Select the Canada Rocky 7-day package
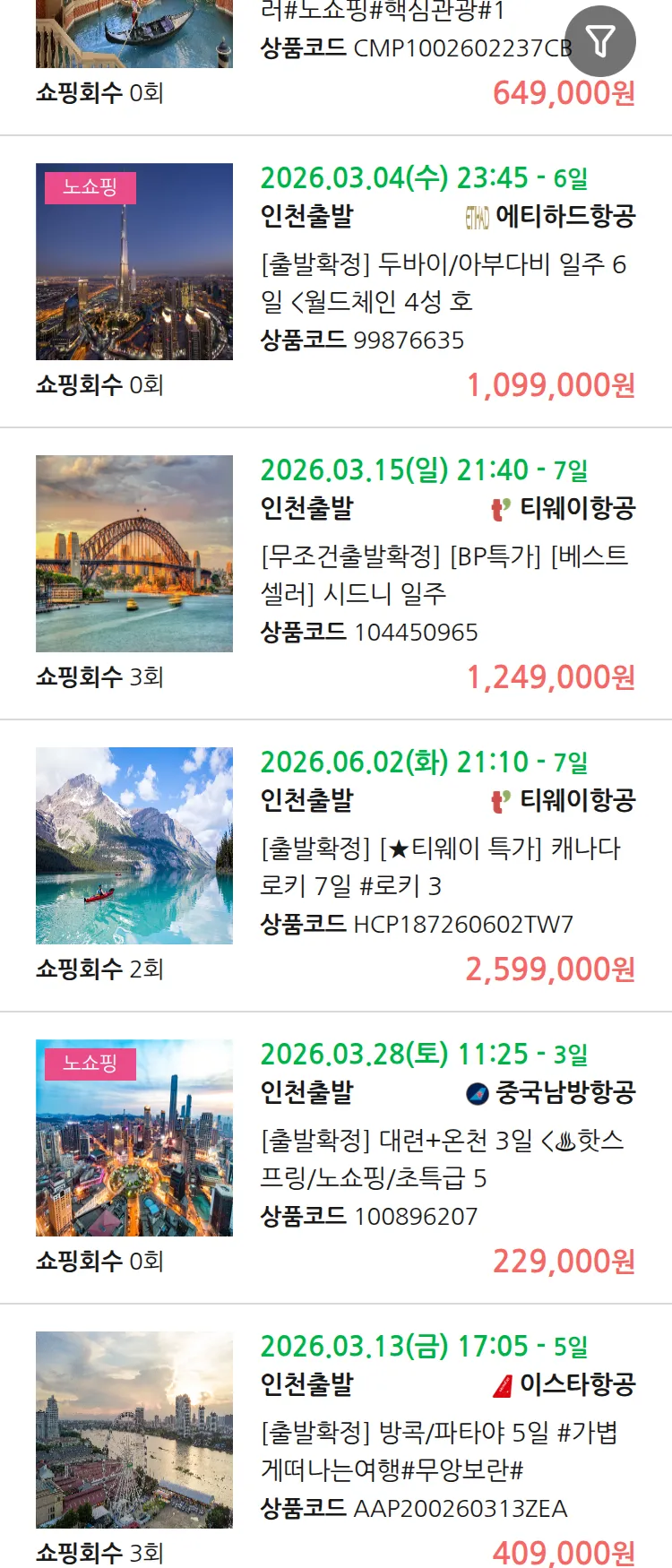Screen dimensions: 672x1568 (444, 867)
